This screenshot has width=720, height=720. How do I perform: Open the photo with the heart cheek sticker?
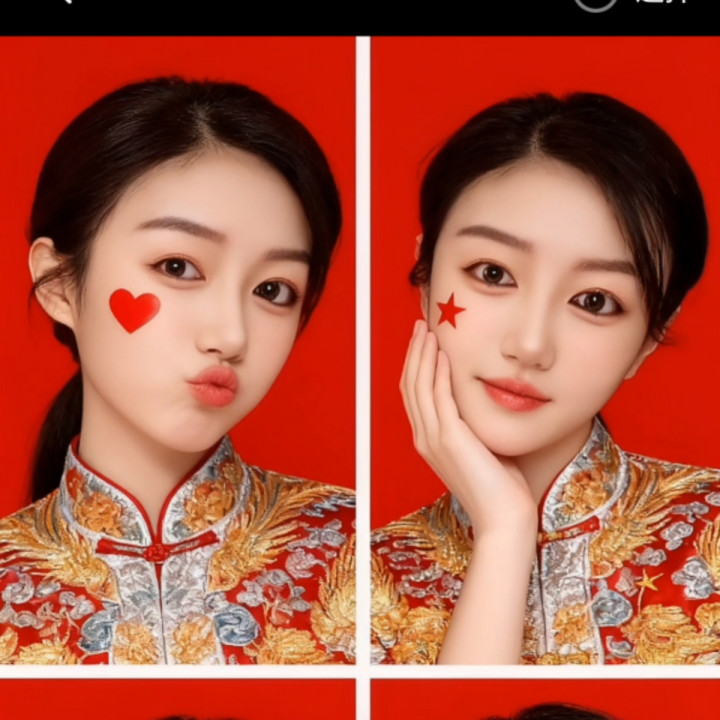(x=178, y=350)
